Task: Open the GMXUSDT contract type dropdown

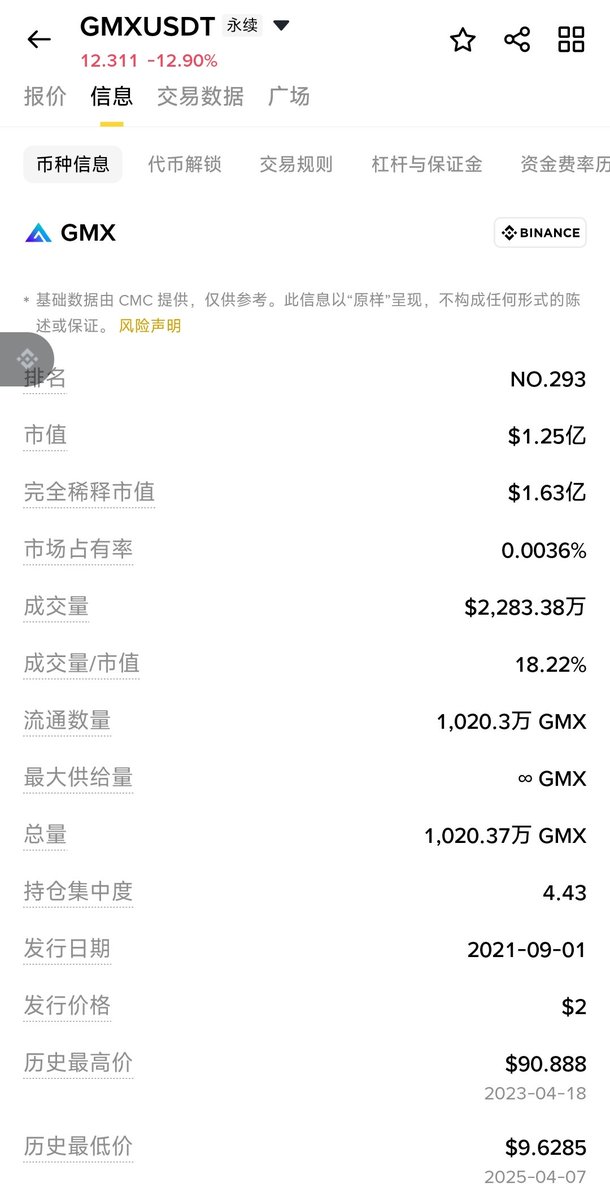Action: [x=282, y=25]
